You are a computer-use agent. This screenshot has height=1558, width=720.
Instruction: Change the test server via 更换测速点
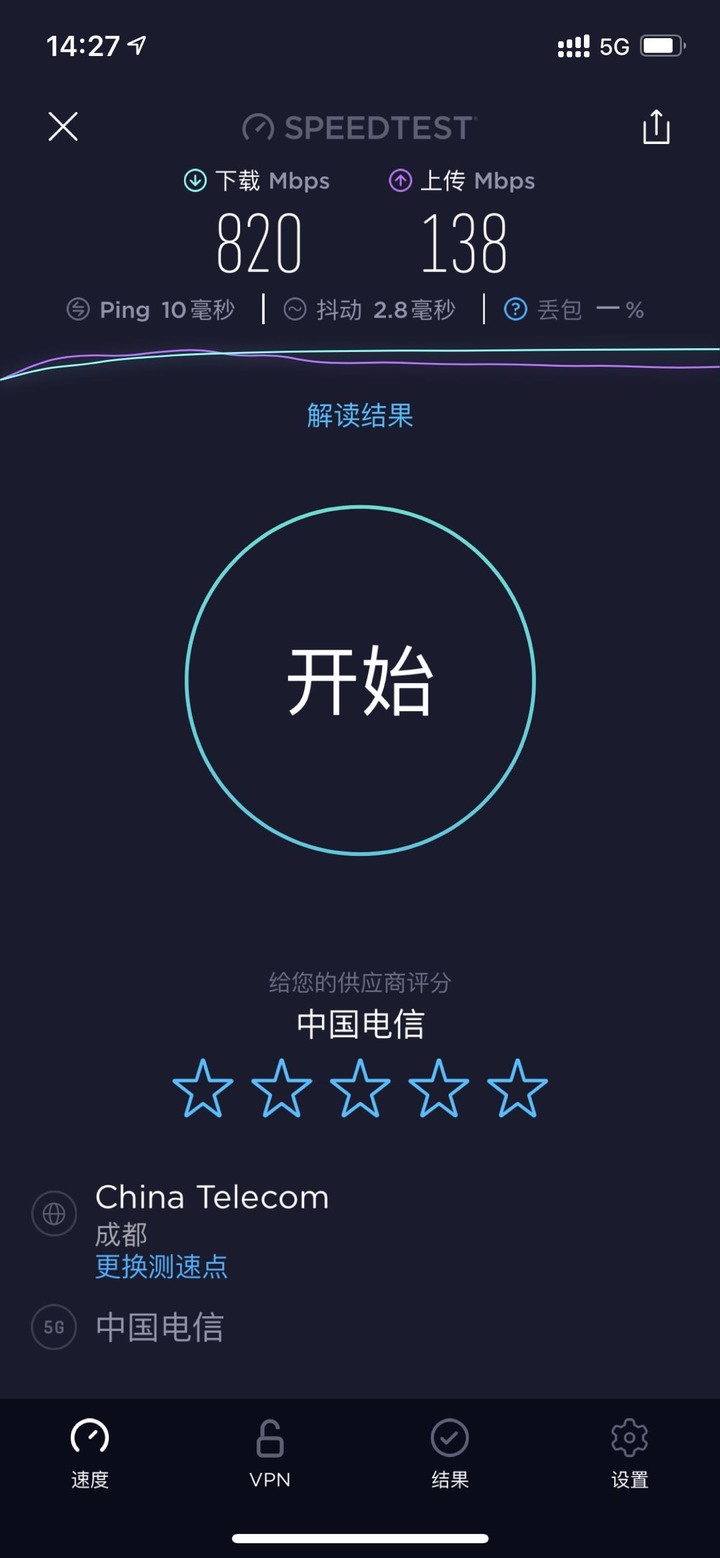pos(161,1266)
